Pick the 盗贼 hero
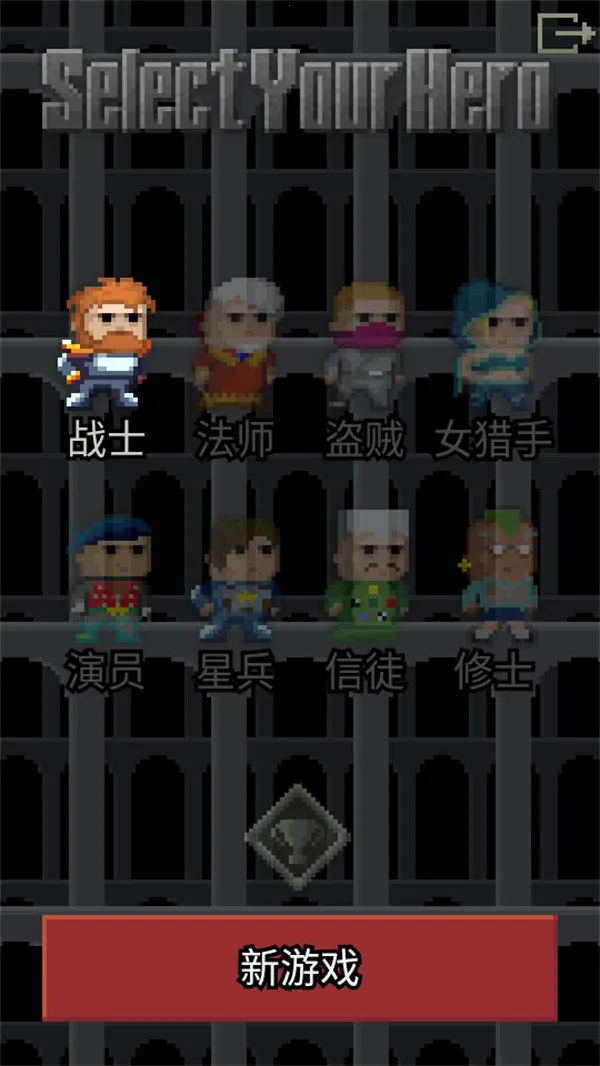Viewport: 600px width, 1066px height. pyautogui.click(x=366, y=345)
